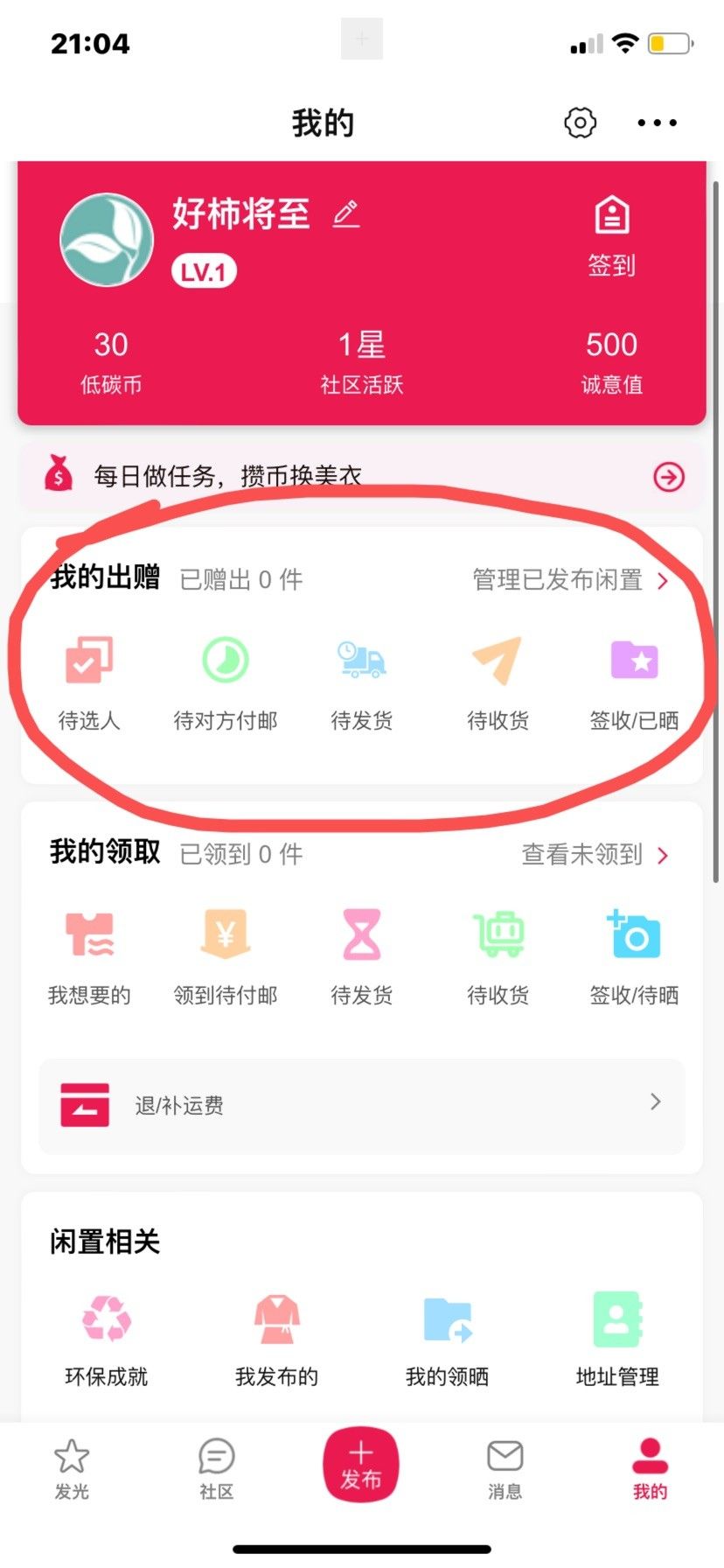Viewport: 724px width, 1568px height.
Task: Open 管理已发布闲置 link
Action: coord(570,579)
